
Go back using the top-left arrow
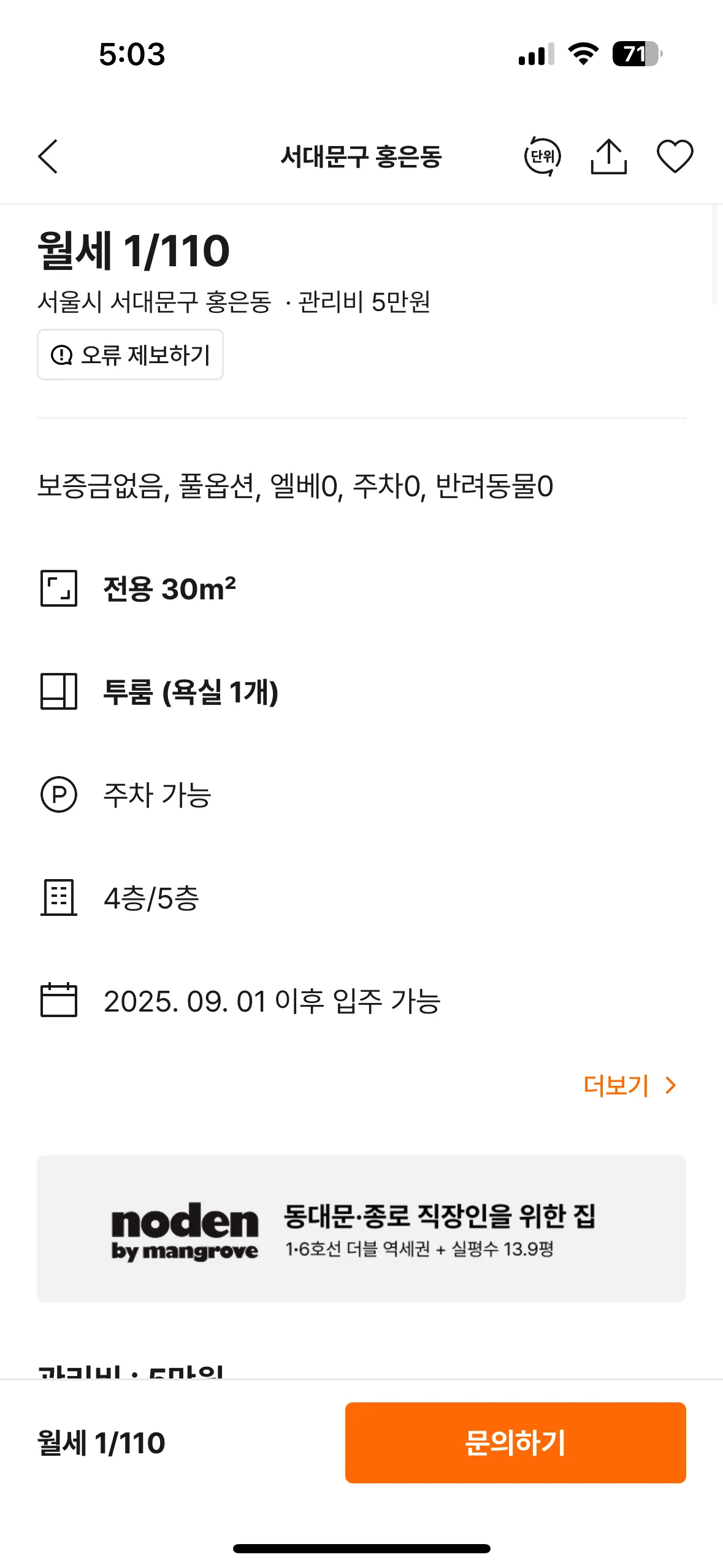pos(48,156)
